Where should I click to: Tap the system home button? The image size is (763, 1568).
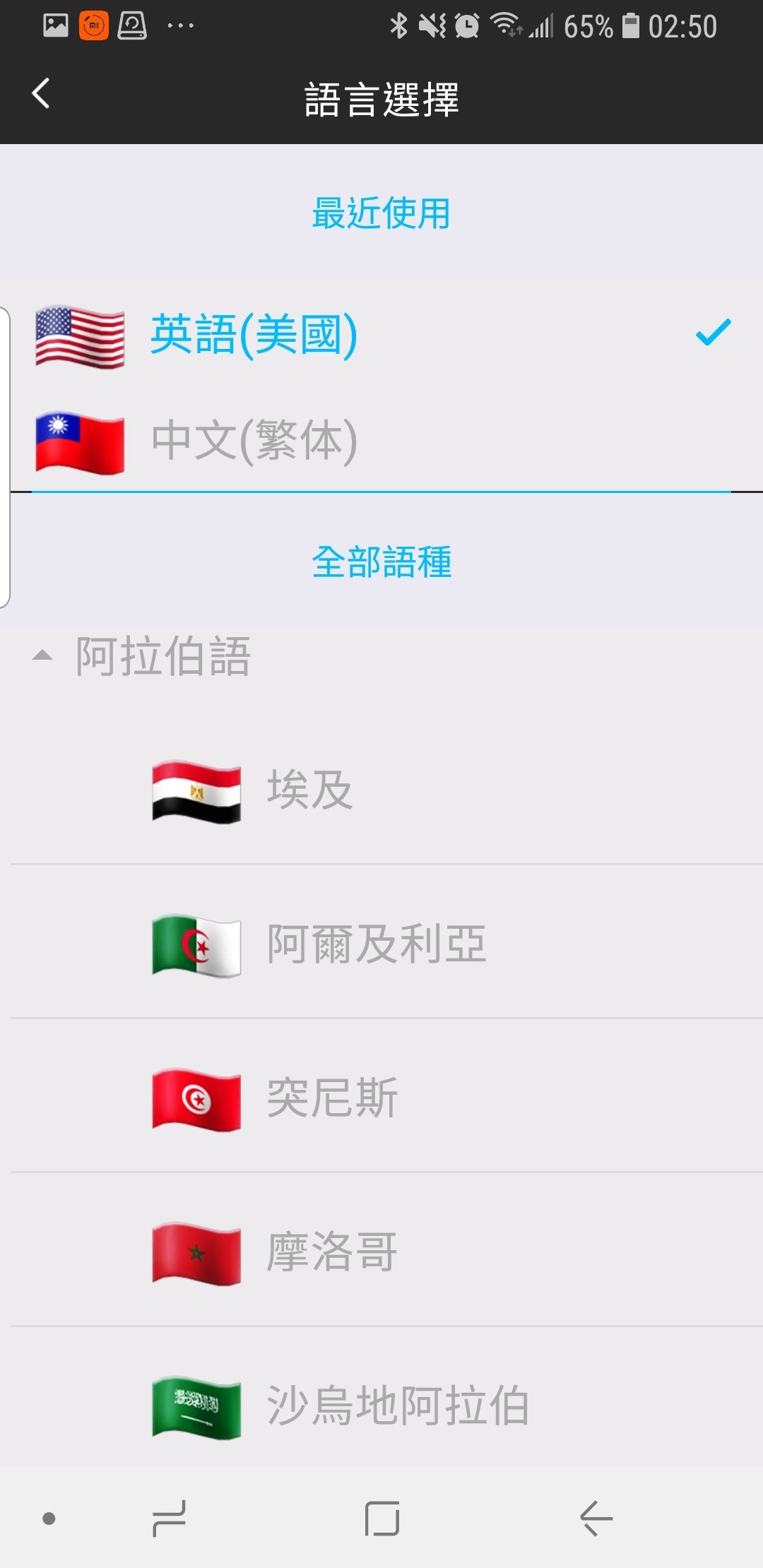coord(382,1519)
